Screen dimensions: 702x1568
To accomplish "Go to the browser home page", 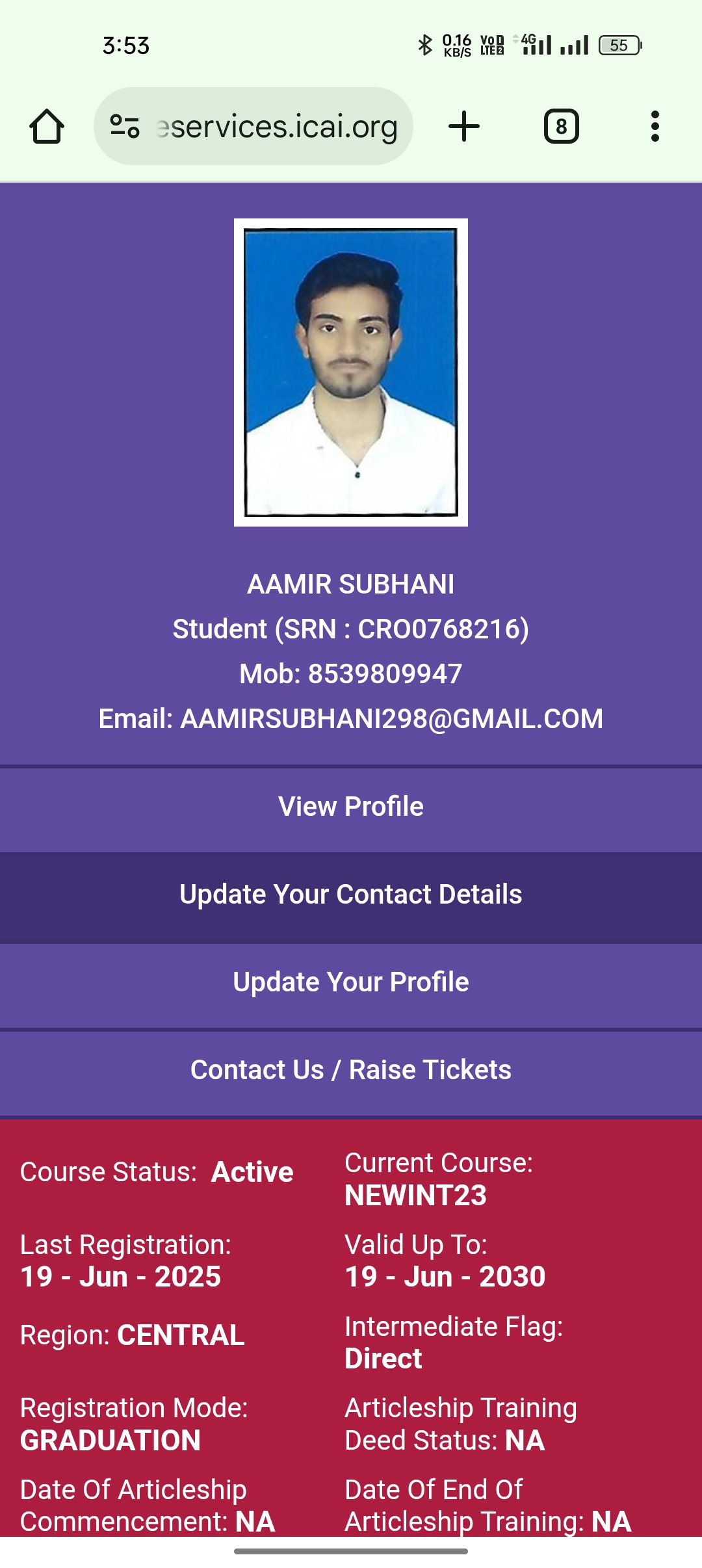I will 47,126.
